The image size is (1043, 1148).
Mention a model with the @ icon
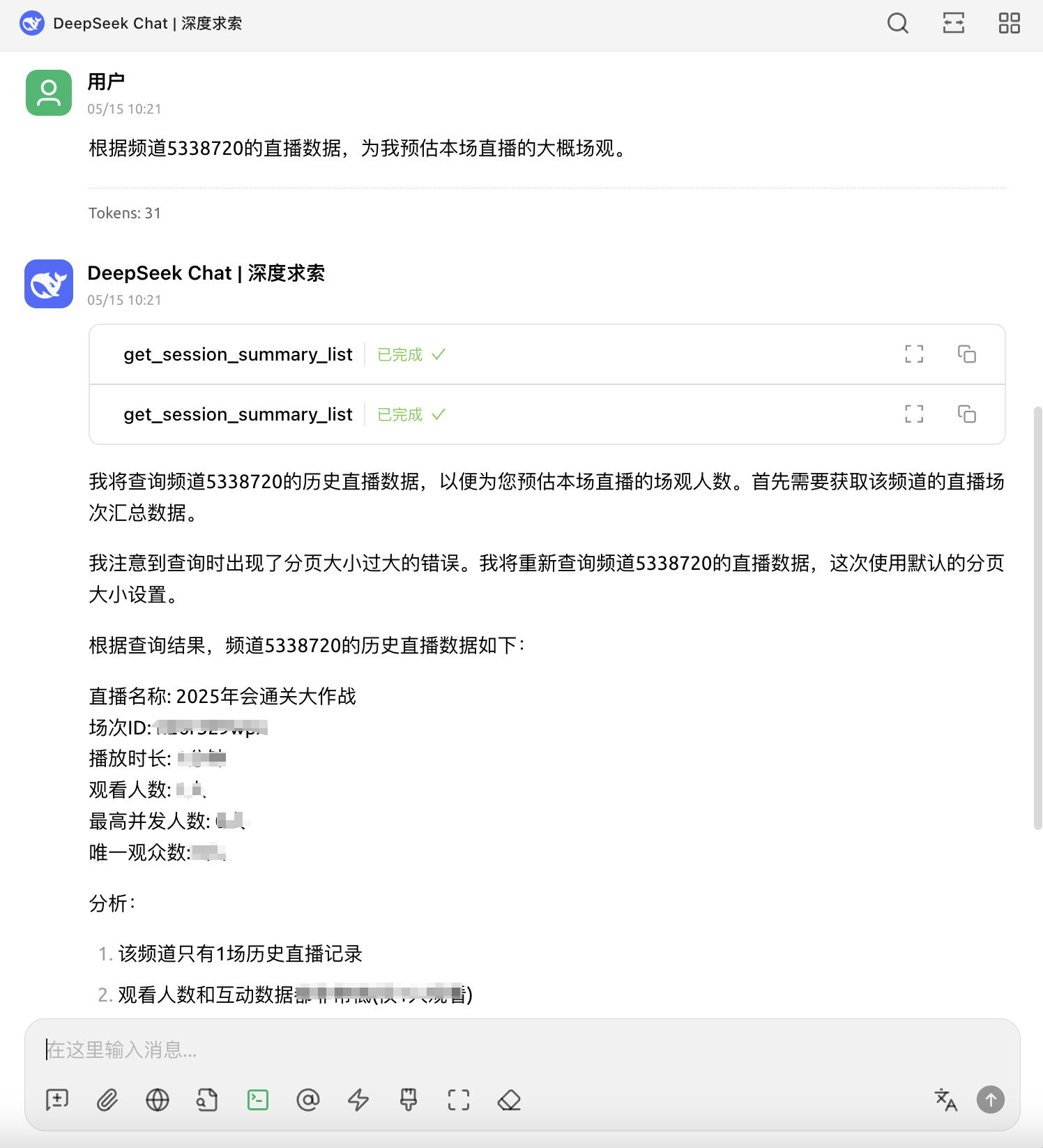coord(308,1100)
